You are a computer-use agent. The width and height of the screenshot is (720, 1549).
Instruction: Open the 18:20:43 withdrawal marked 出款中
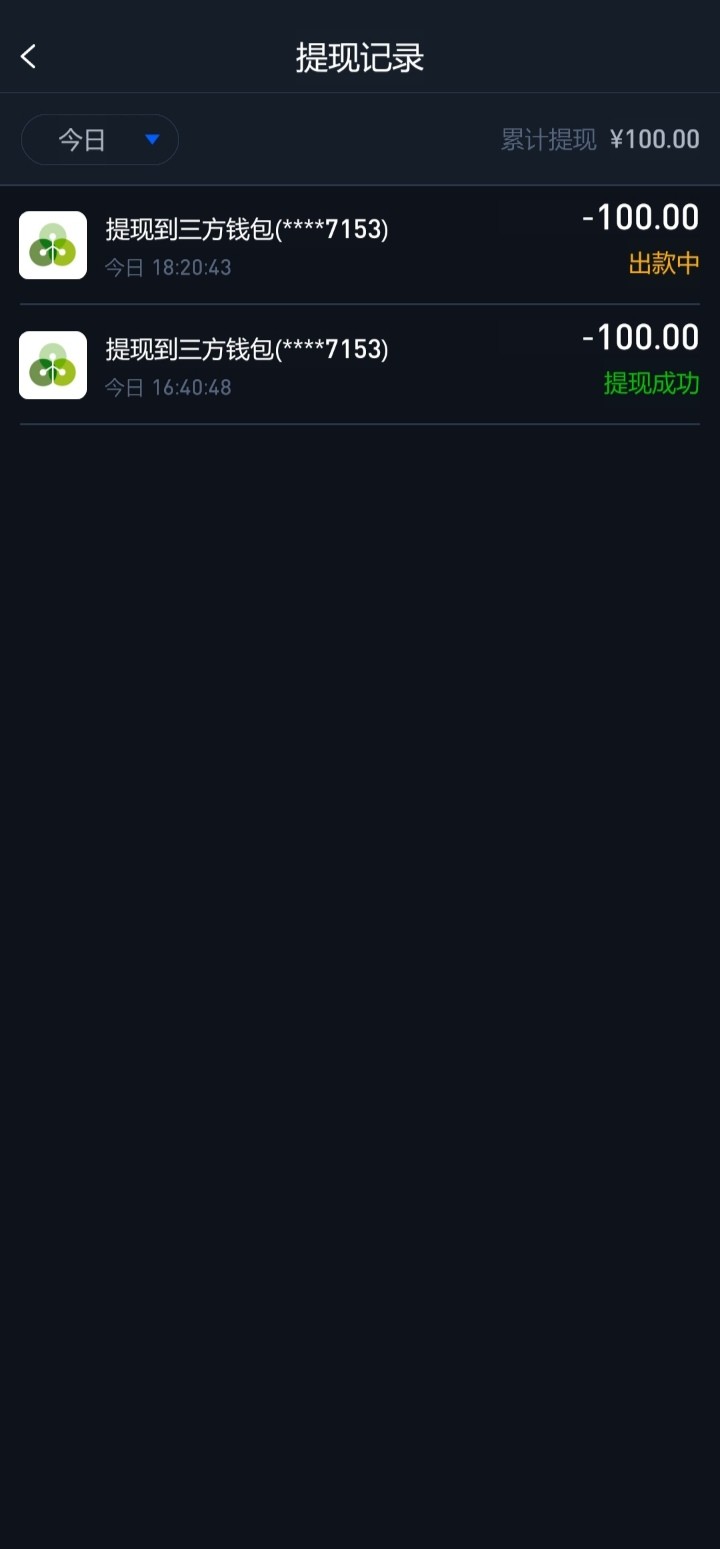[360, 245]
